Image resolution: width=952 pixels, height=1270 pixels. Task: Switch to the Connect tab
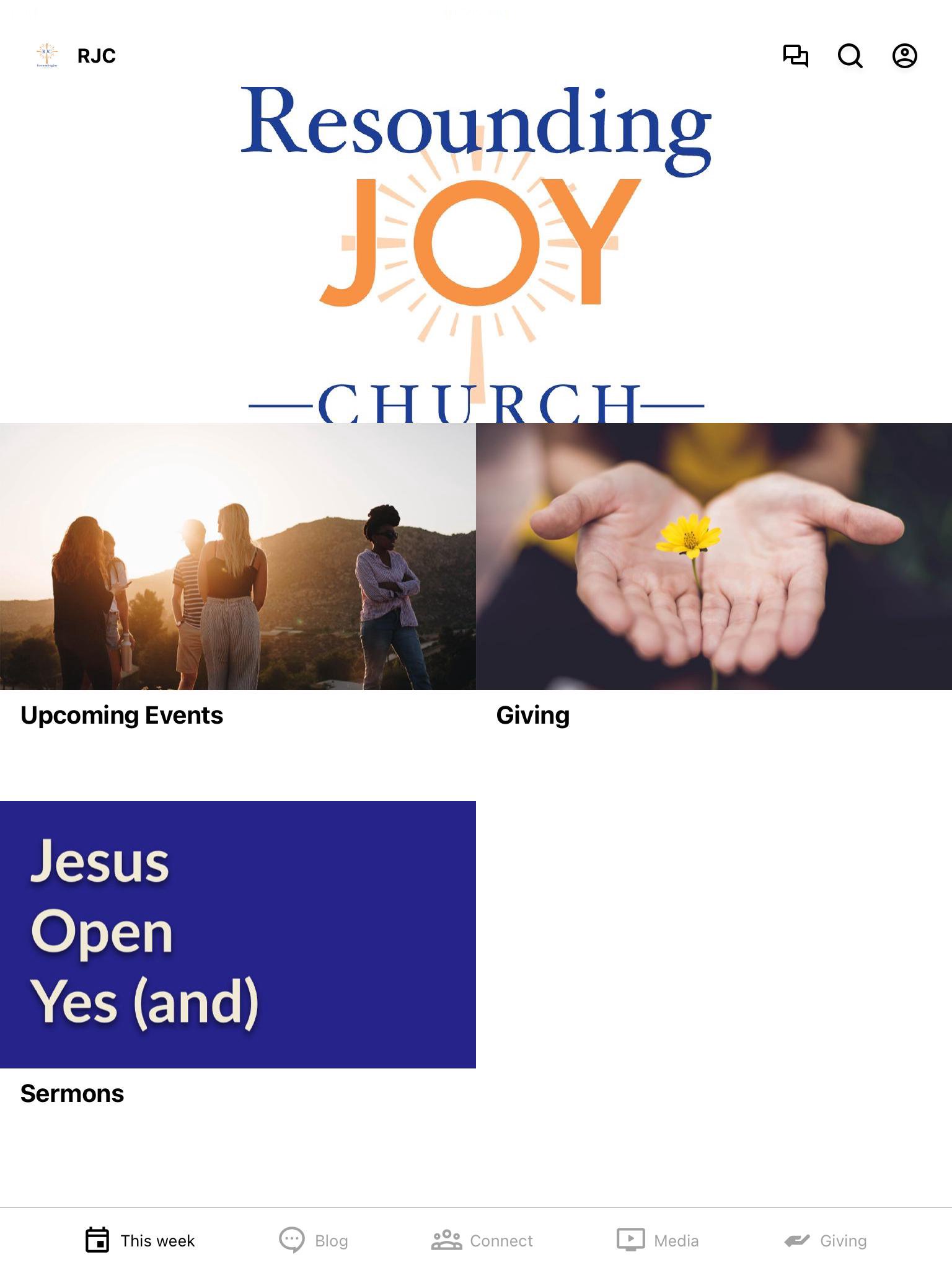point(482,1240)
